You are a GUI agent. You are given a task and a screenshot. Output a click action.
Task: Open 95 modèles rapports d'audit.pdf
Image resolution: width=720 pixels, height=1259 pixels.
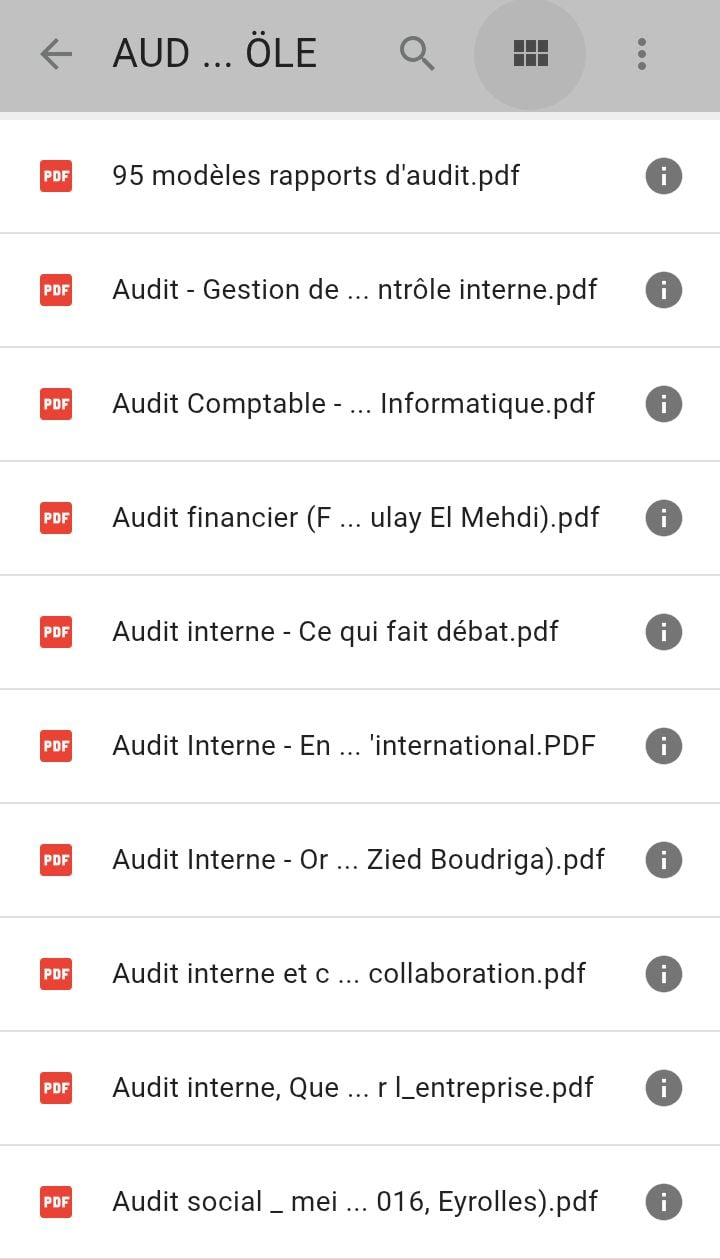click(316, 176)
